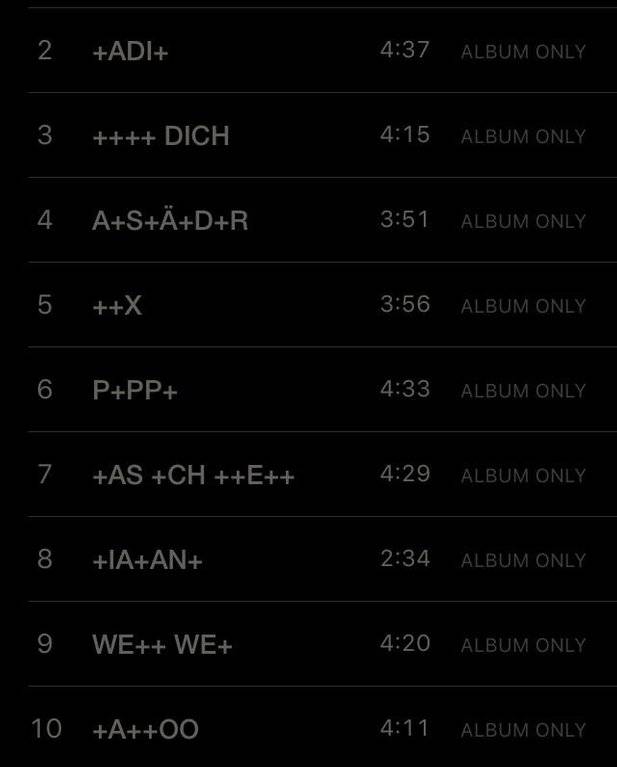Screen dimensions: 617x767
Task: Play preview of A+S+Ä+D+R
Action: point(170,221)
